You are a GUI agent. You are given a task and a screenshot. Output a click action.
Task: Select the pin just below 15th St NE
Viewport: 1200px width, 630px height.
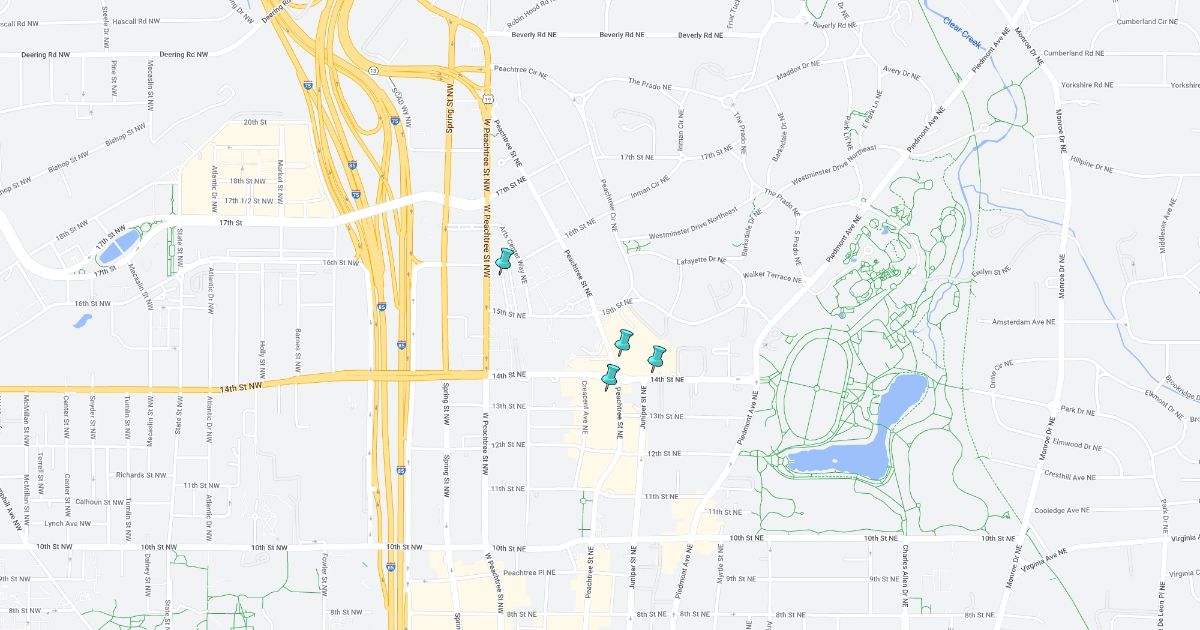tap(625, 340)
